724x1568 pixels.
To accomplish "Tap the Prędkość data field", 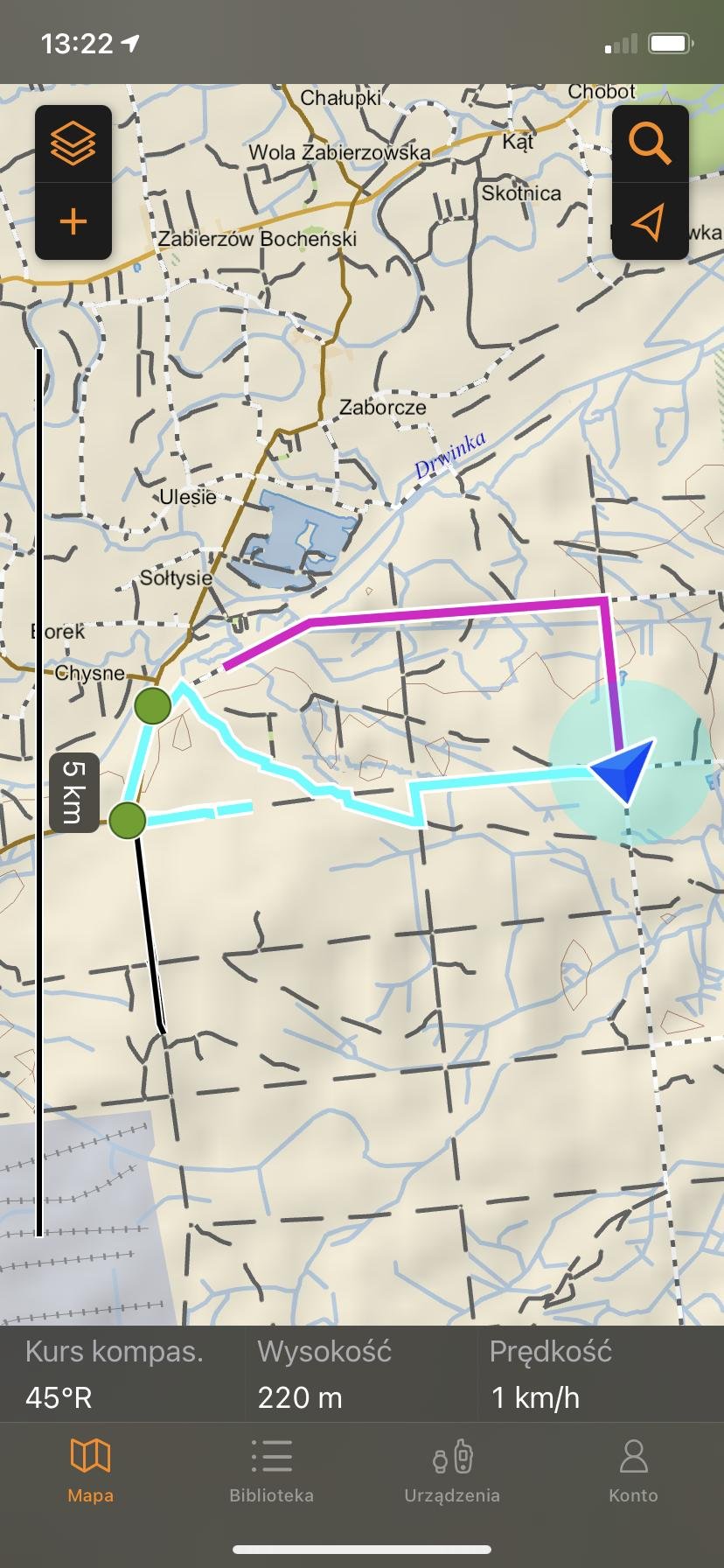I will click(602, 1374).
